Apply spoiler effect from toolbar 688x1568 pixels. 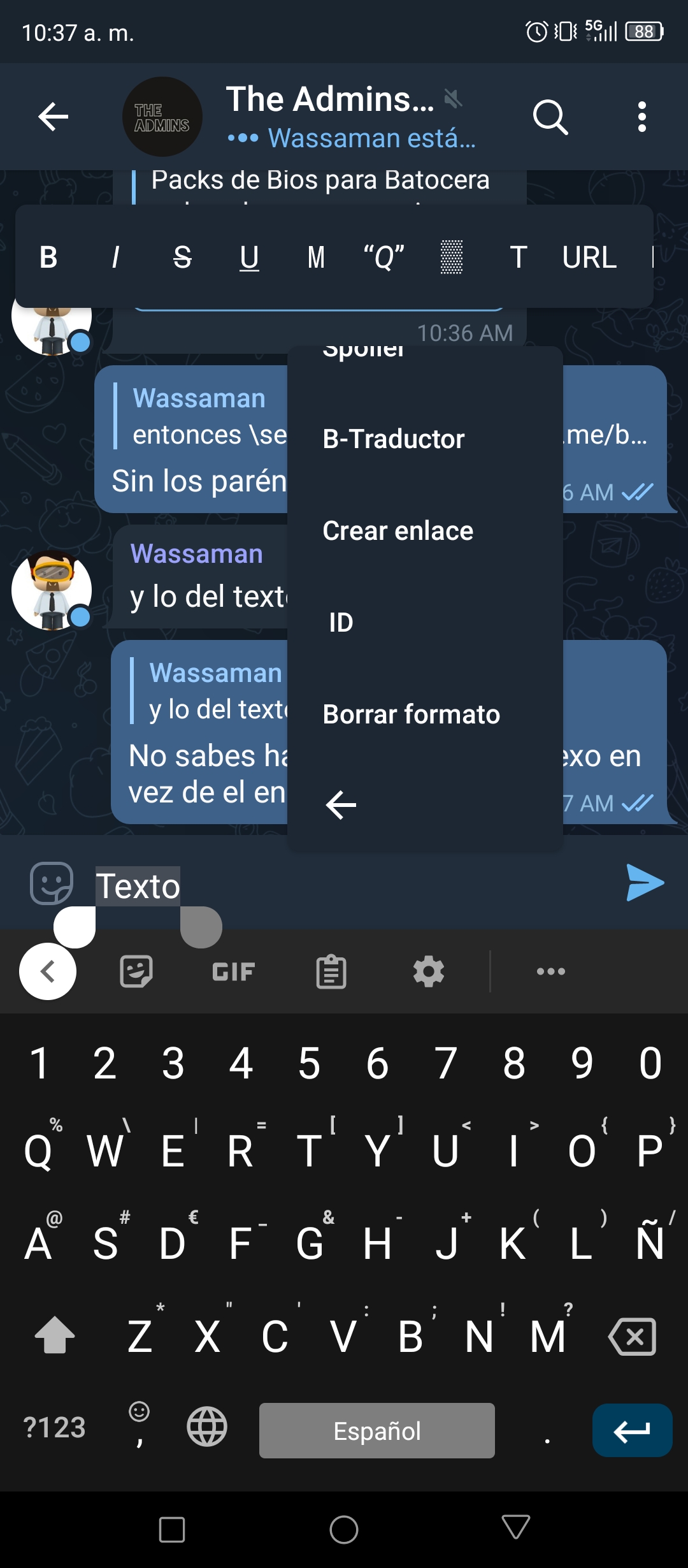tap(452, 258)
